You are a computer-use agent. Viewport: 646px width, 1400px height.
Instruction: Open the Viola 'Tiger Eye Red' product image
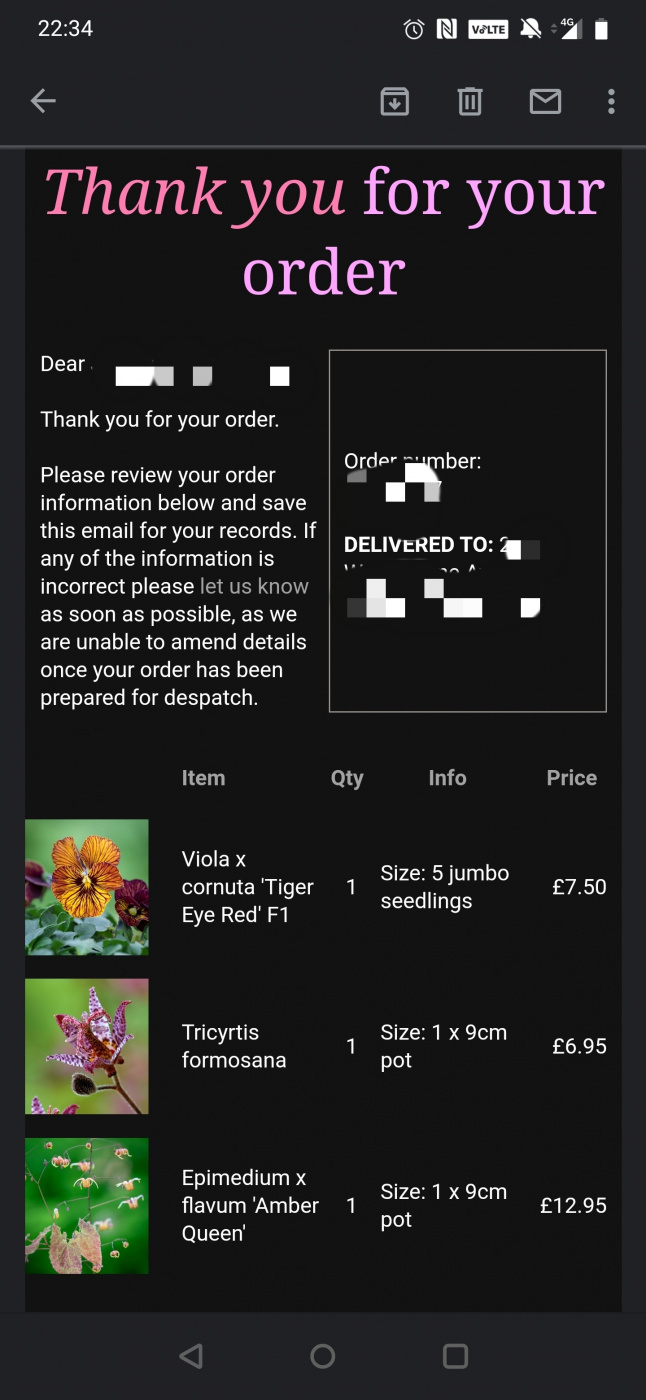[87, 887]
